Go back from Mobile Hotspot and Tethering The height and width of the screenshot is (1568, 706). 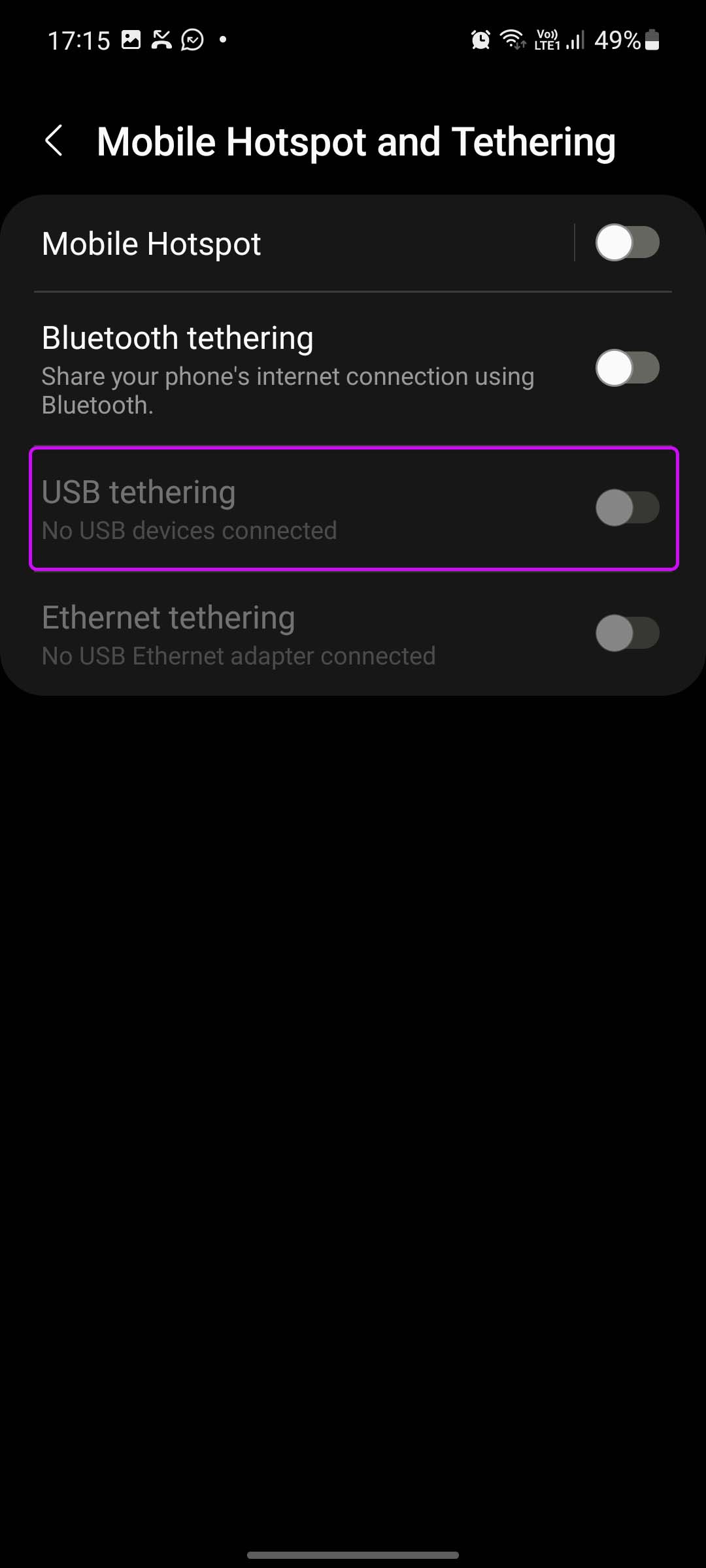tap(54, 141)
